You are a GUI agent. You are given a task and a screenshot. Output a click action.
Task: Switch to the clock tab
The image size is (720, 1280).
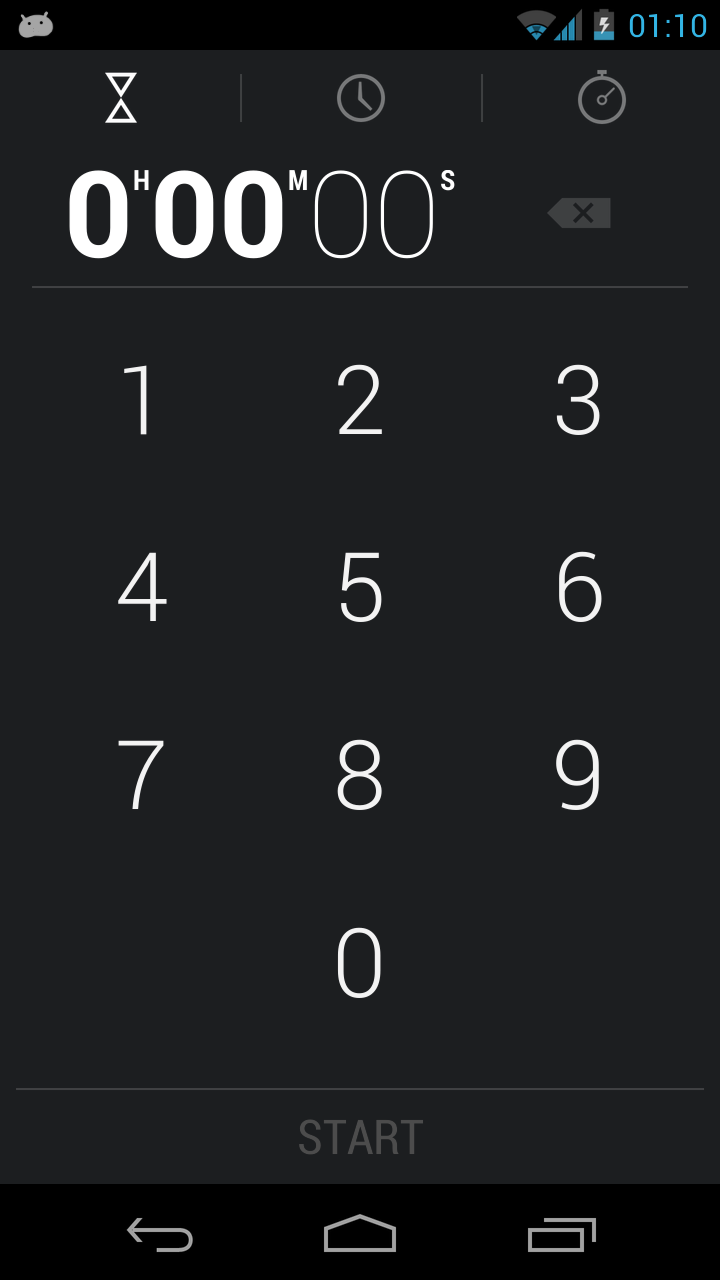tap(361, 98)
